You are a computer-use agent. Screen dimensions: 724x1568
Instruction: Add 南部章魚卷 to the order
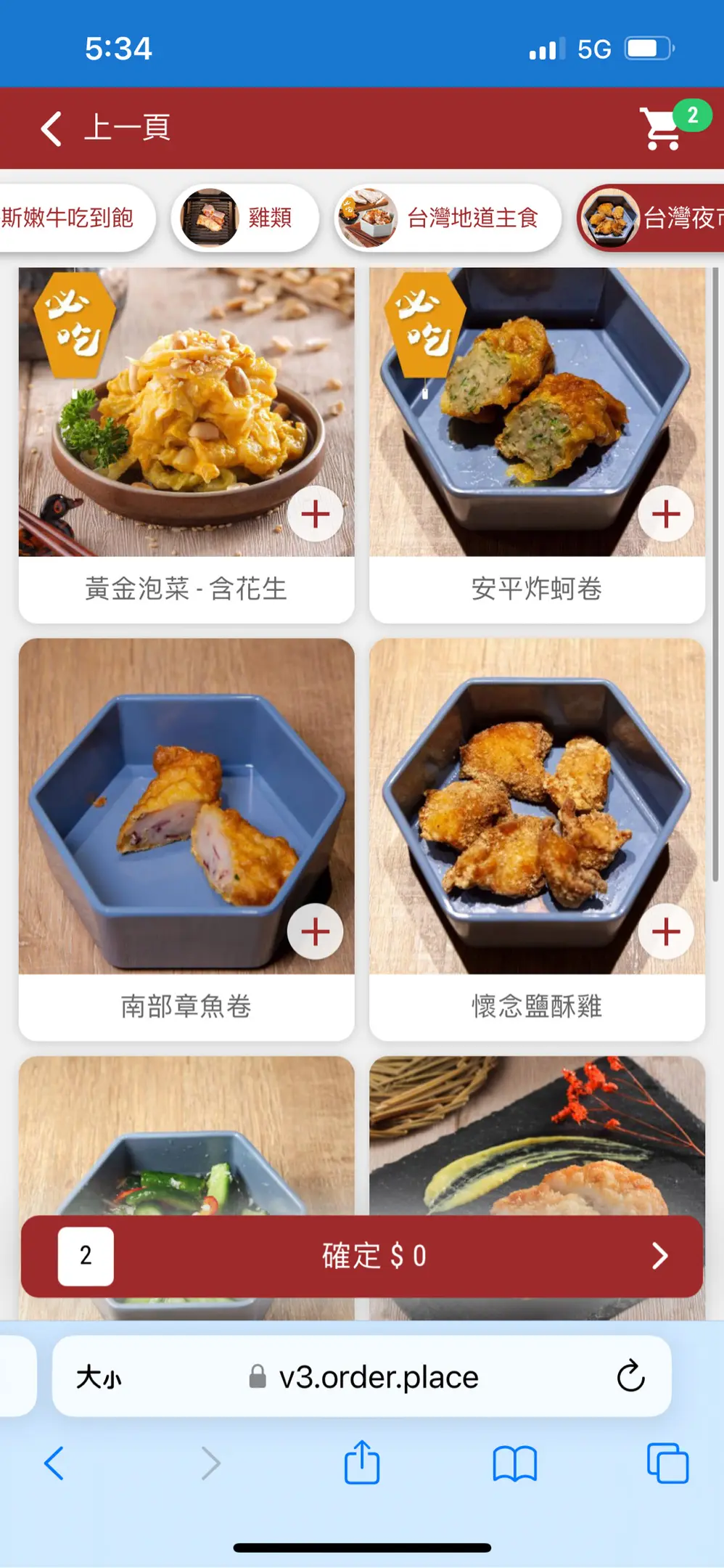click(x=316, y=931)
